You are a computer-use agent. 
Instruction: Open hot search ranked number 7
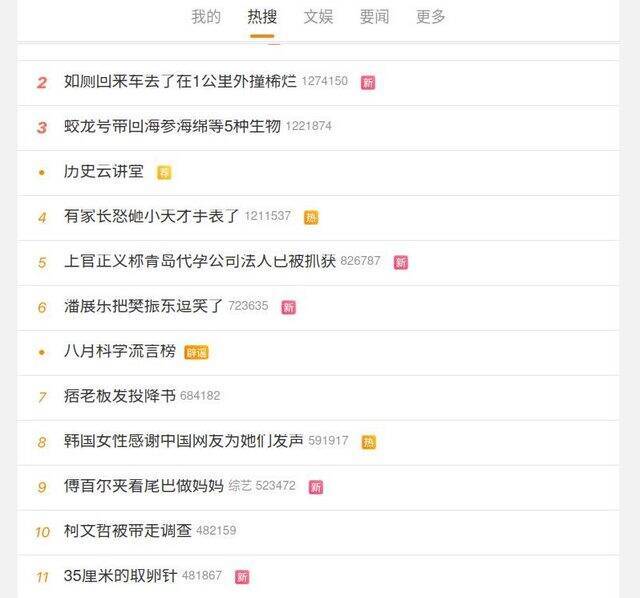tap(119, 397)
